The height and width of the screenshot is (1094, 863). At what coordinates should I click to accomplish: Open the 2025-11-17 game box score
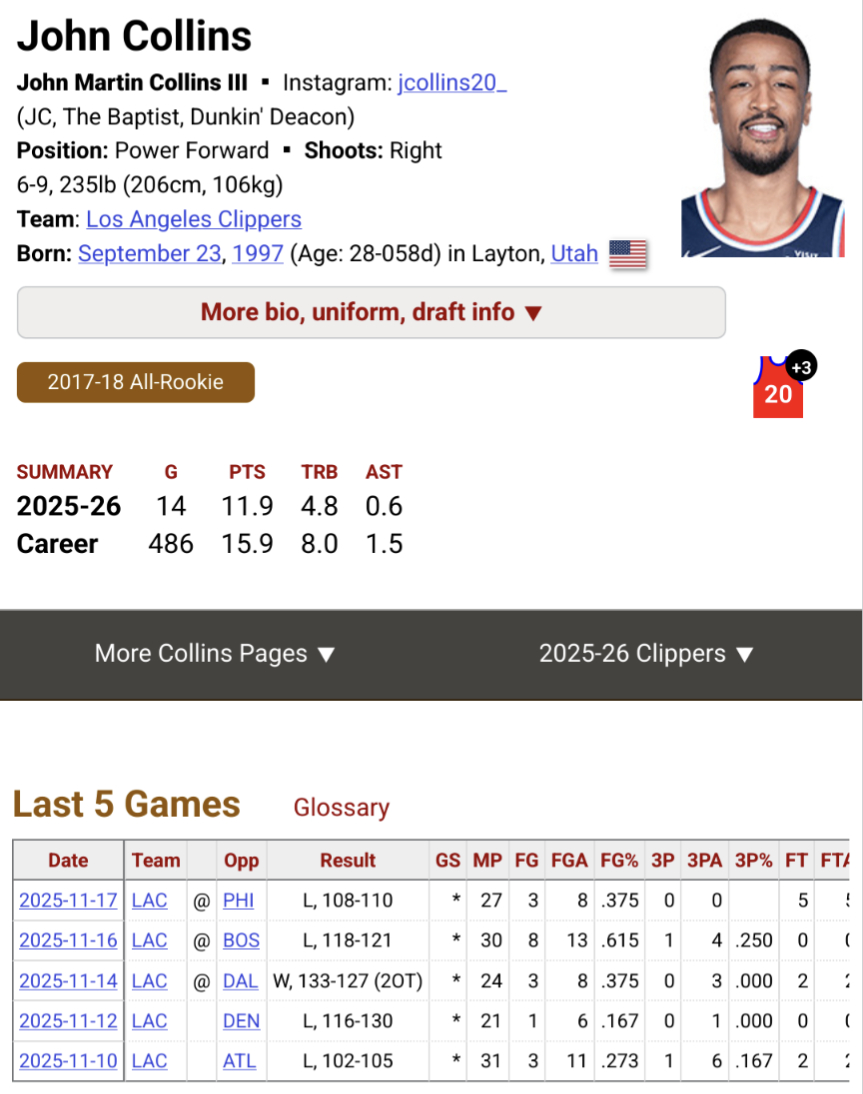pos(68,900)
